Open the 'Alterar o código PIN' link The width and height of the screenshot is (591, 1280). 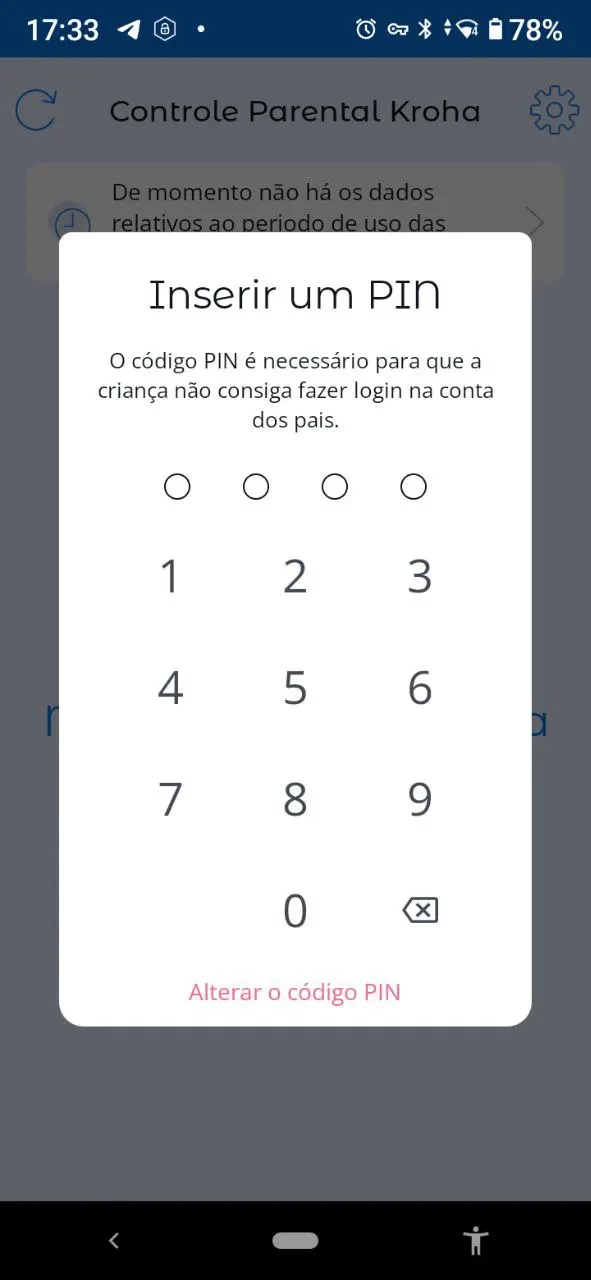pyautogui.click(x=295, y=992)
